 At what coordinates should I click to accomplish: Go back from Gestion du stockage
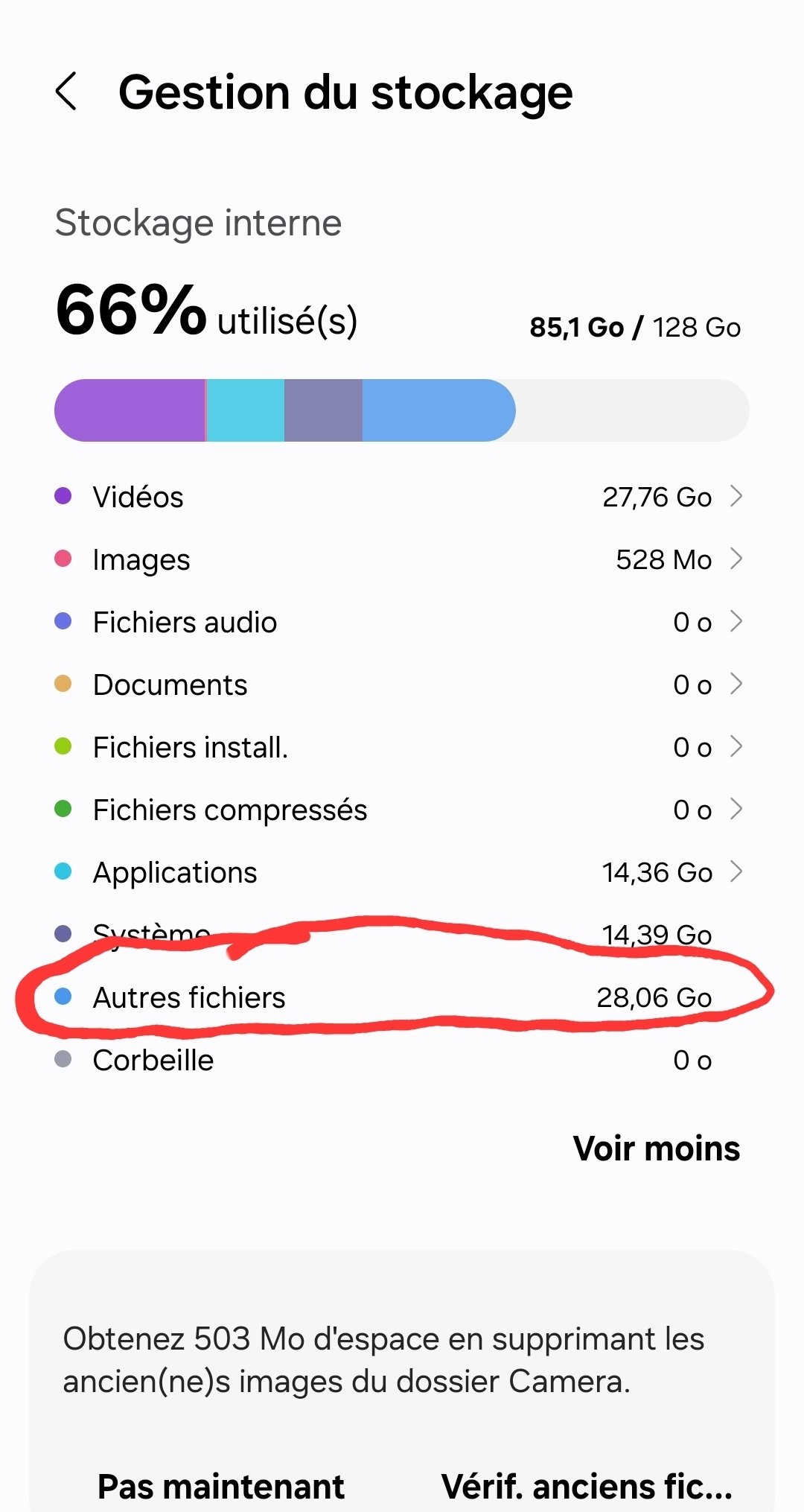[66, 92]
